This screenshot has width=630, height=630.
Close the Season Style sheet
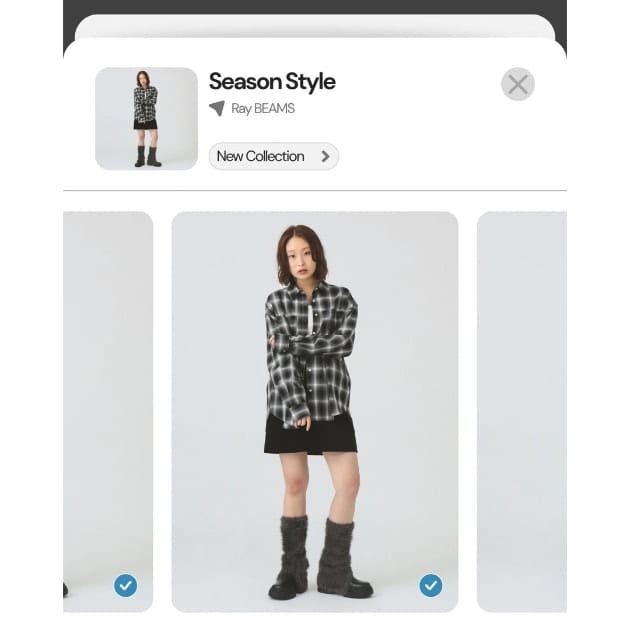click(518, 84)
